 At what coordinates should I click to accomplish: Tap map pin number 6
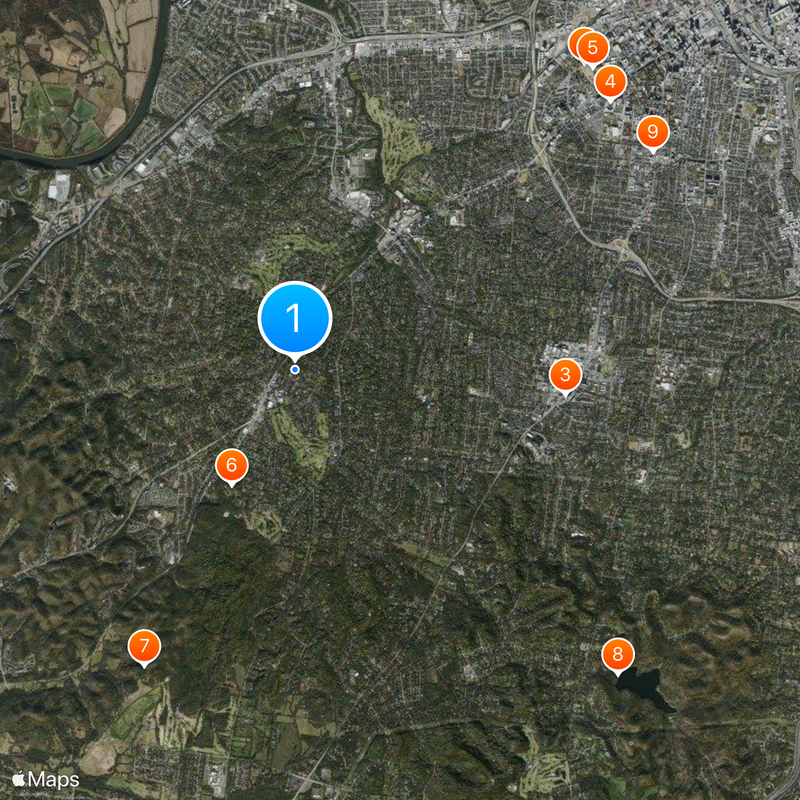point(231,465)
